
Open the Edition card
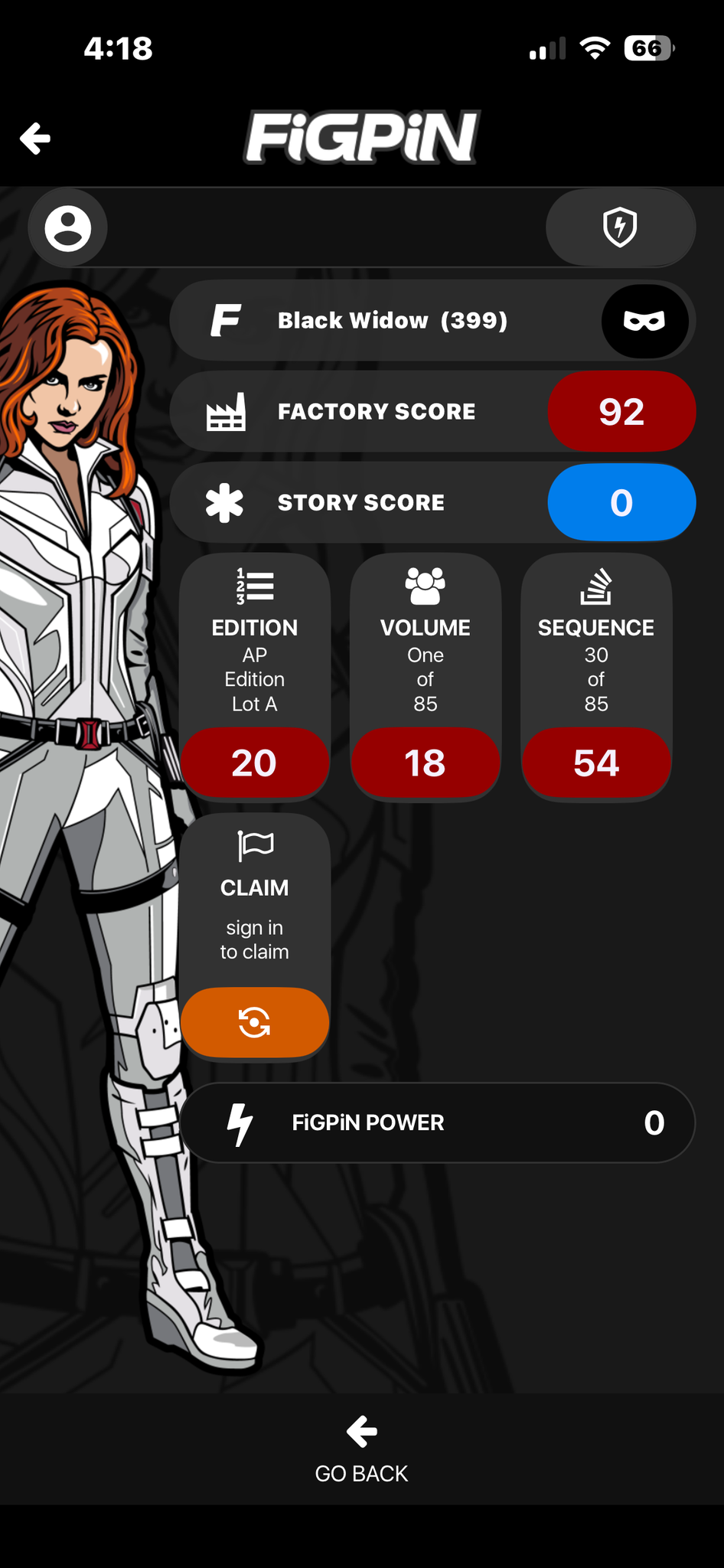[255, 677]
